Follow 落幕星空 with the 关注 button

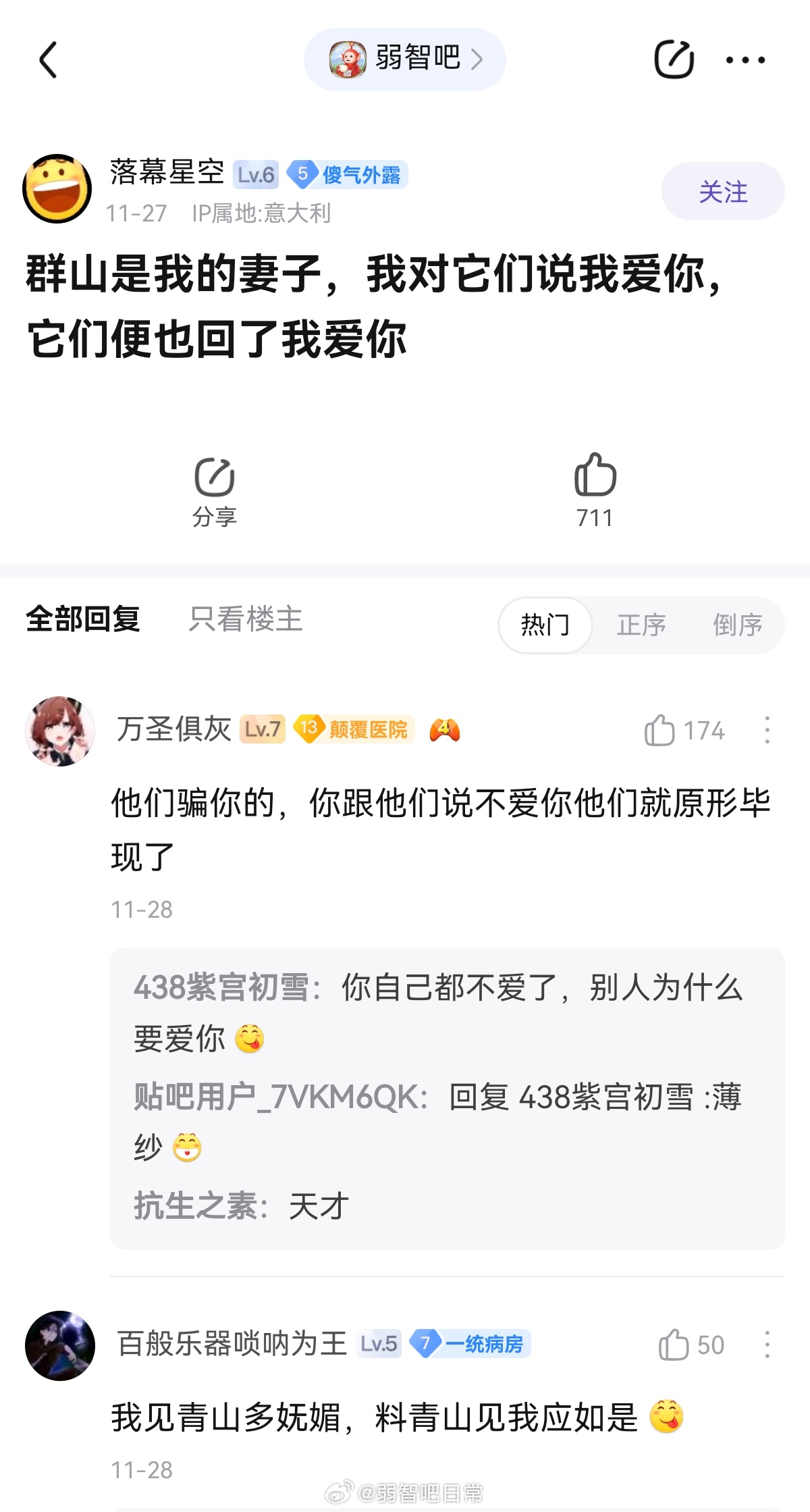pos(722,192)
